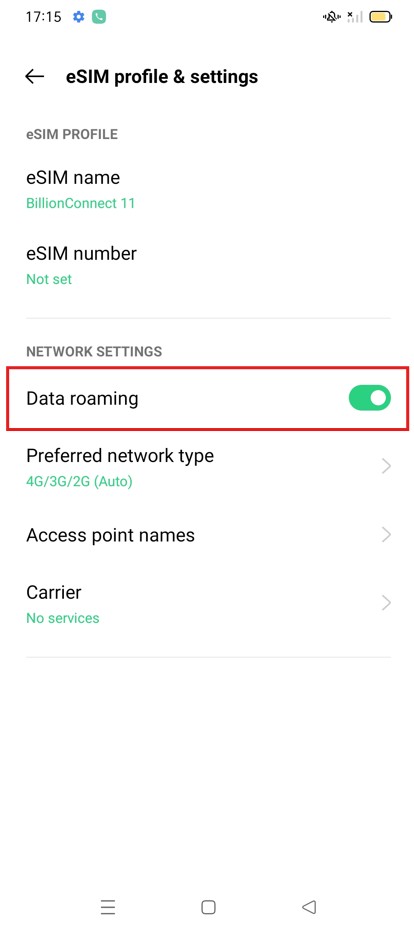Open Access point names
The width and height of the screenshot is (414, 932).
pos(207,535)
